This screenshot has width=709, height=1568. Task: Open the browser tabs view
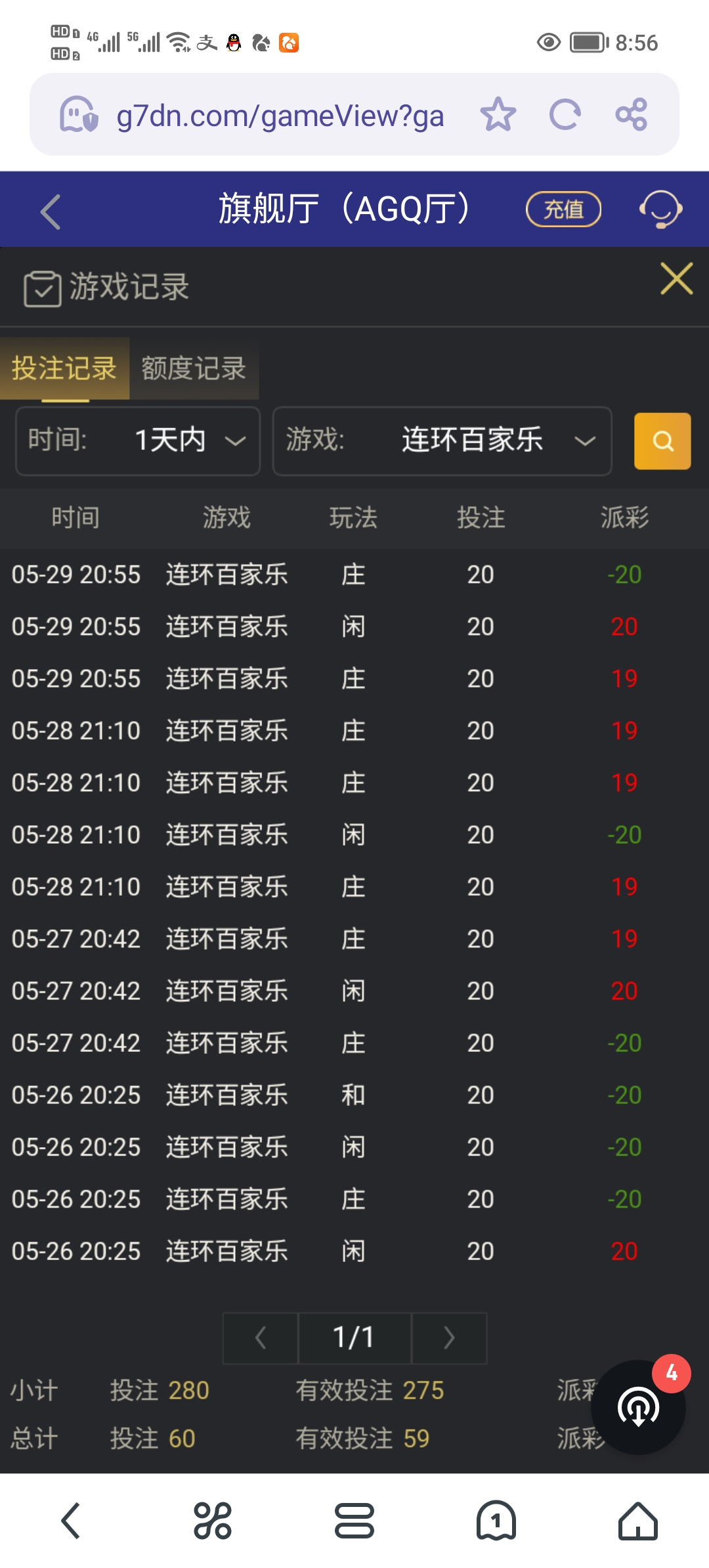496,1520
